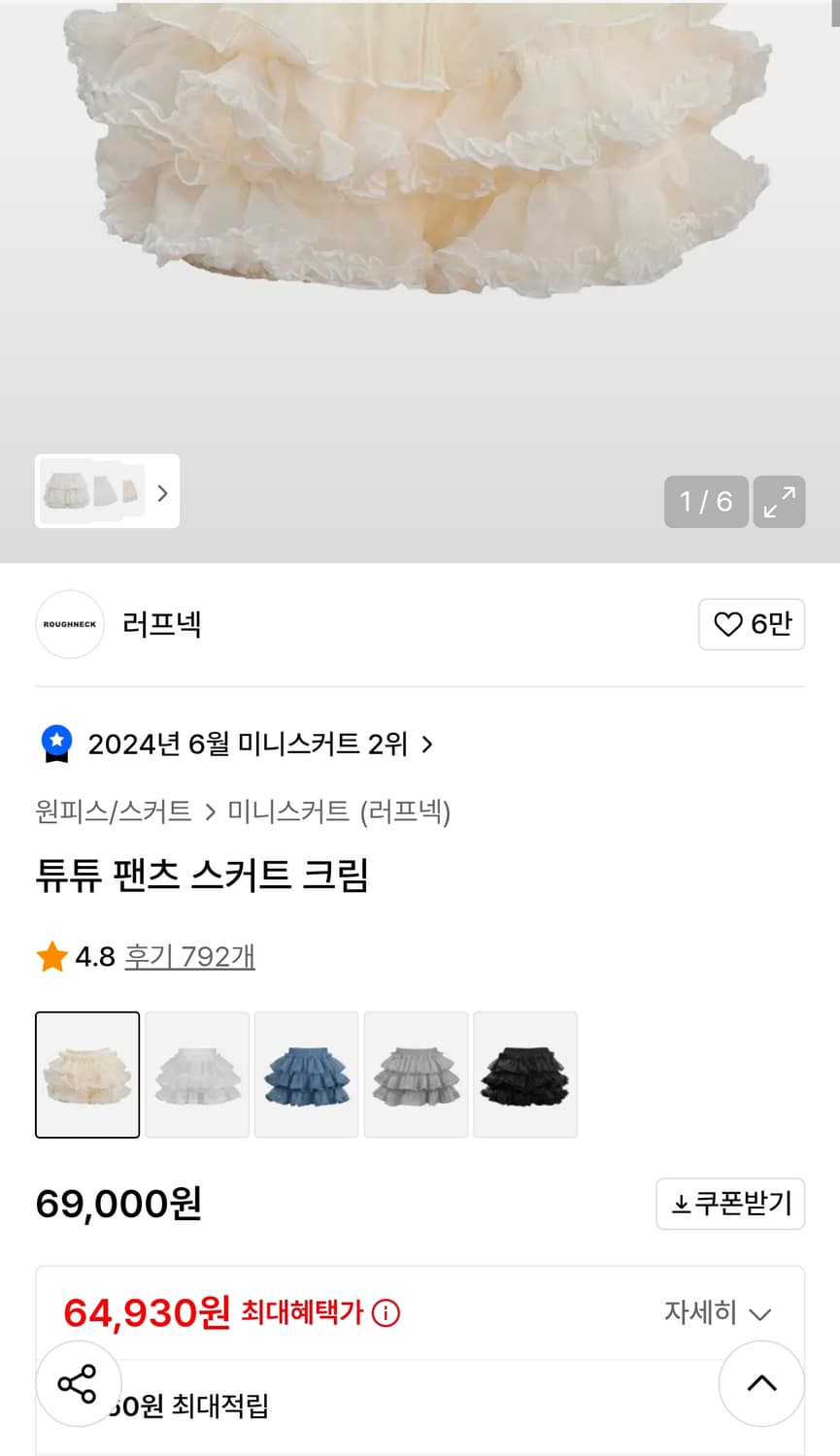840x1456 pixels.
Task: Tap the star rating icon
Action: 50,955
